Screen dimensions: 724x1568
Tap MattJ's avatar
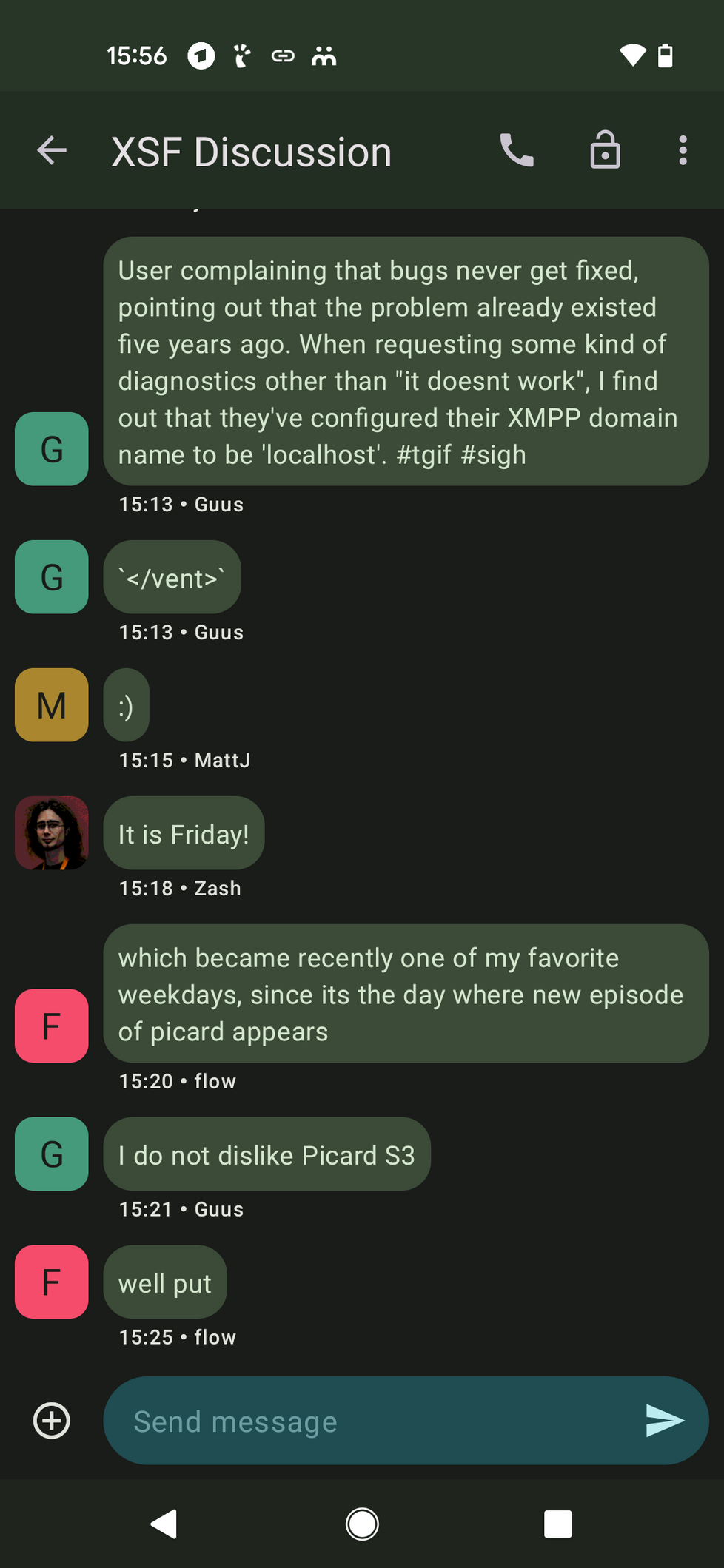52,705
